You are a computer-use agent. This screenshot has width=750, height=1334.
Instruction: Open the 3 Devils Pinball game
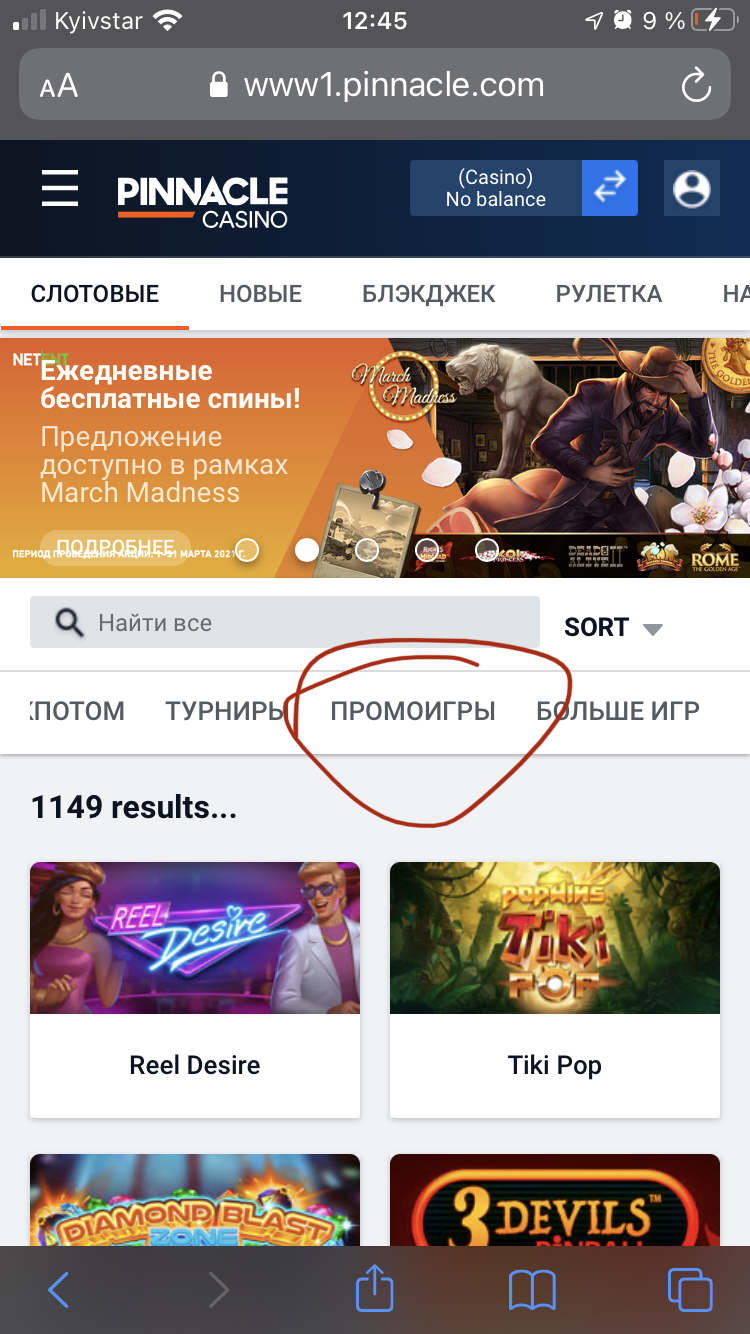[555, 1200]
